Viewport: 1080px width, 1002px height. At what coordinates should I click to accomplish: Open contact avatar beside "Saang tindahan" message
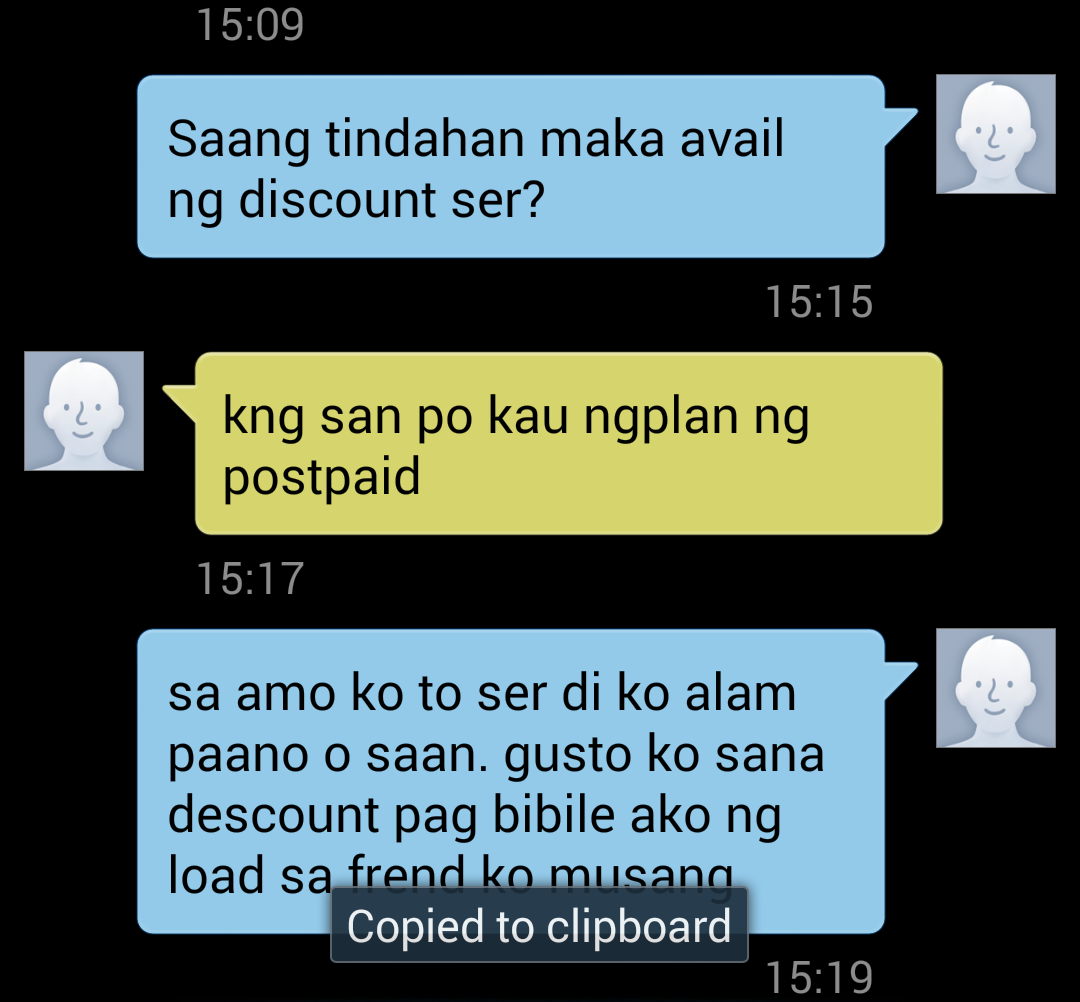point(995,134)
